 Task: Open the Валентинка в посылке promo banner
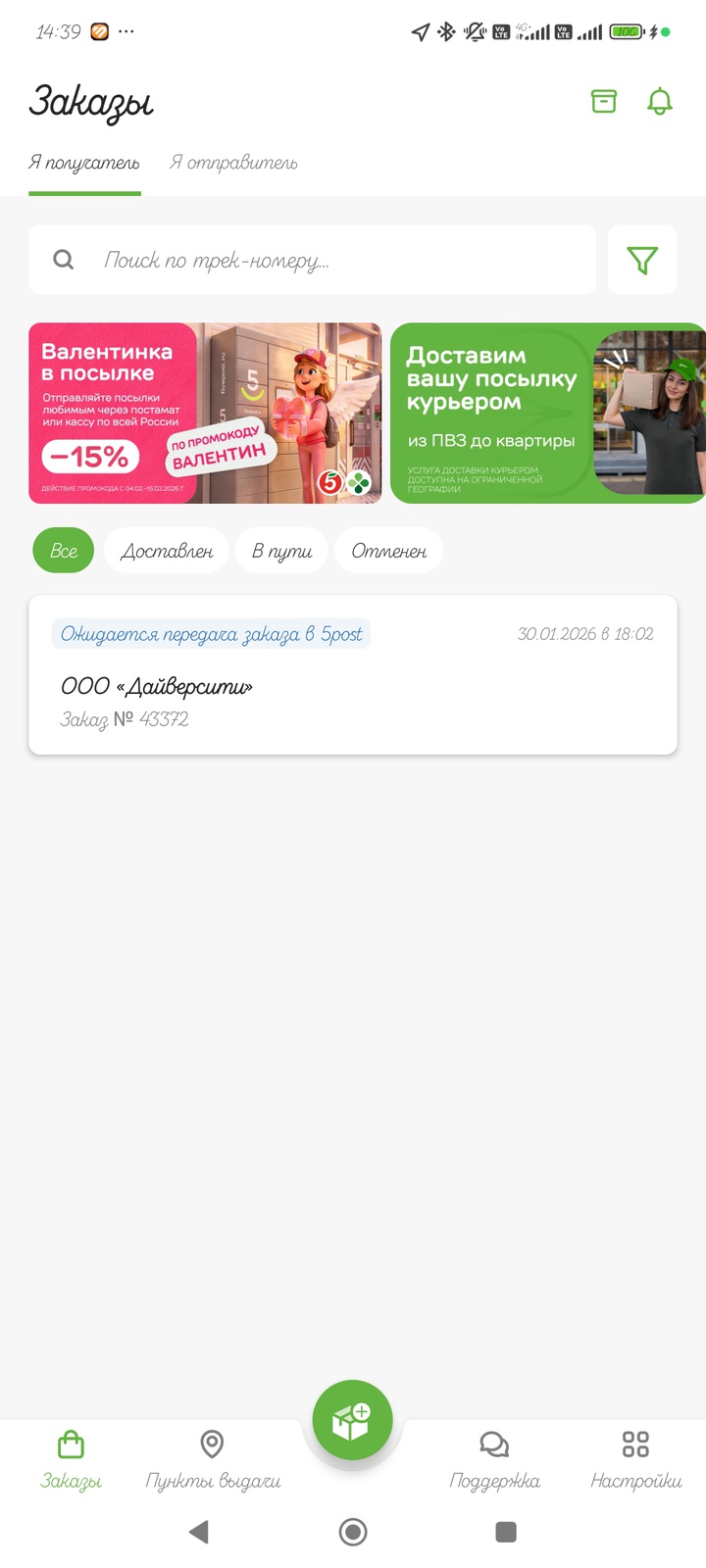[205, 413]
